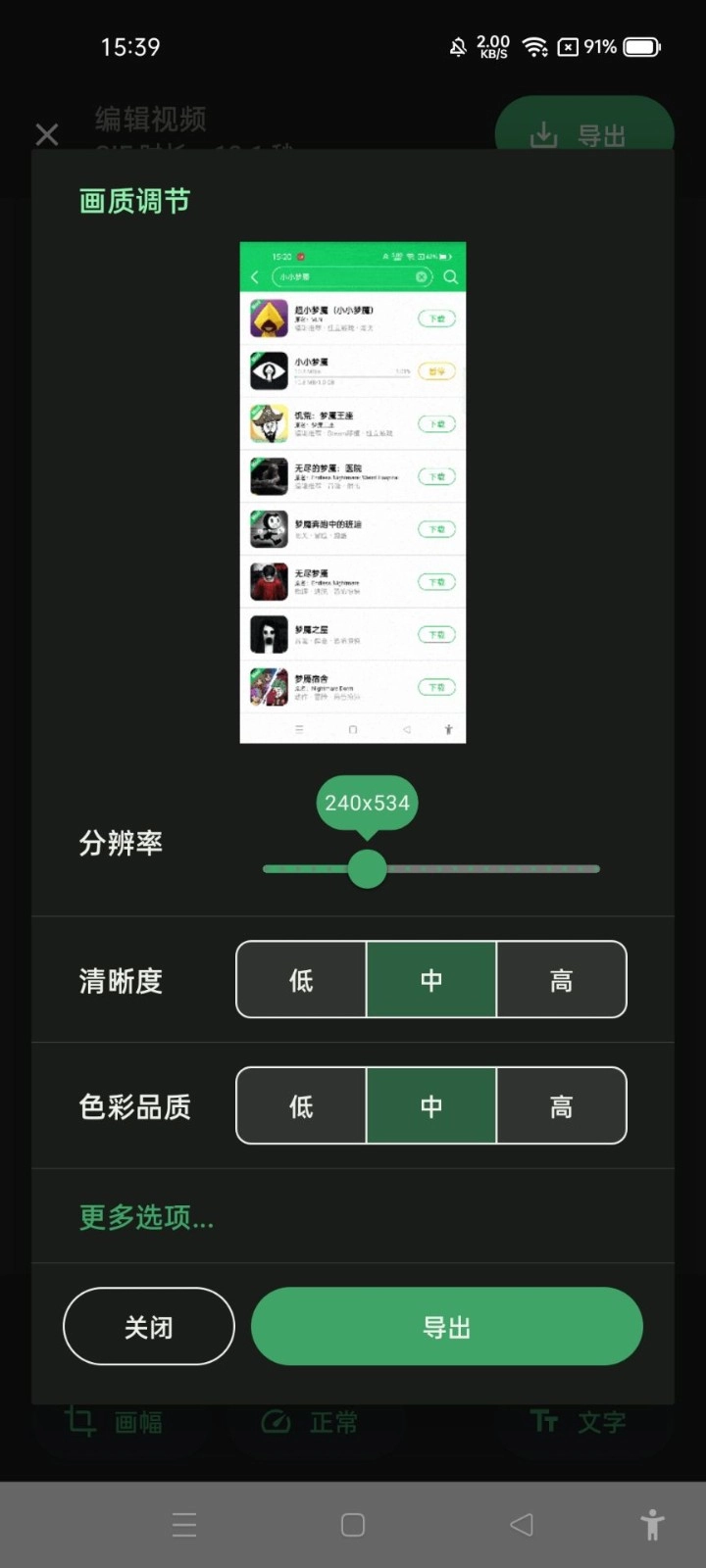Tap the 关闭 close button

coord(148,1326)
